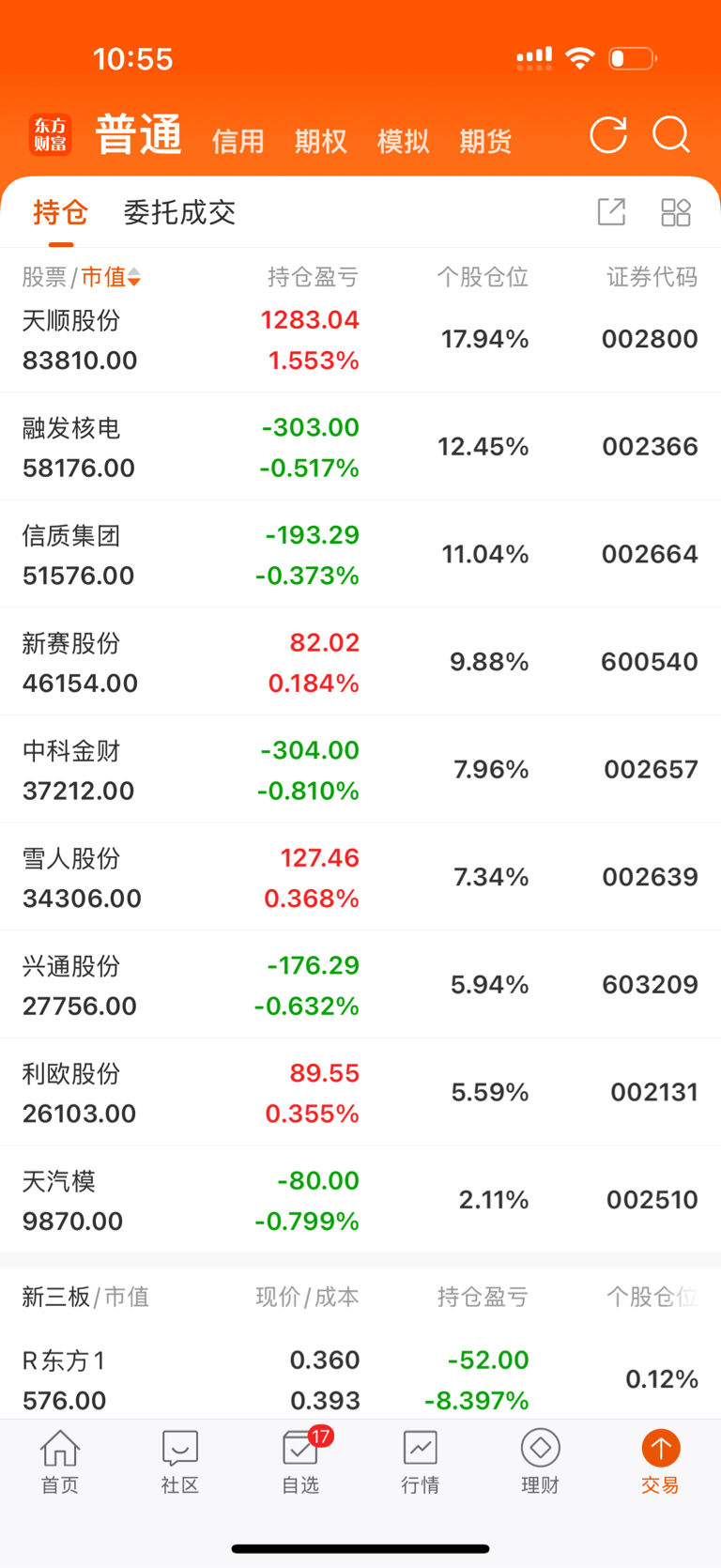
Task: Sort holdings by 市值
Action: tap(111, 277)
